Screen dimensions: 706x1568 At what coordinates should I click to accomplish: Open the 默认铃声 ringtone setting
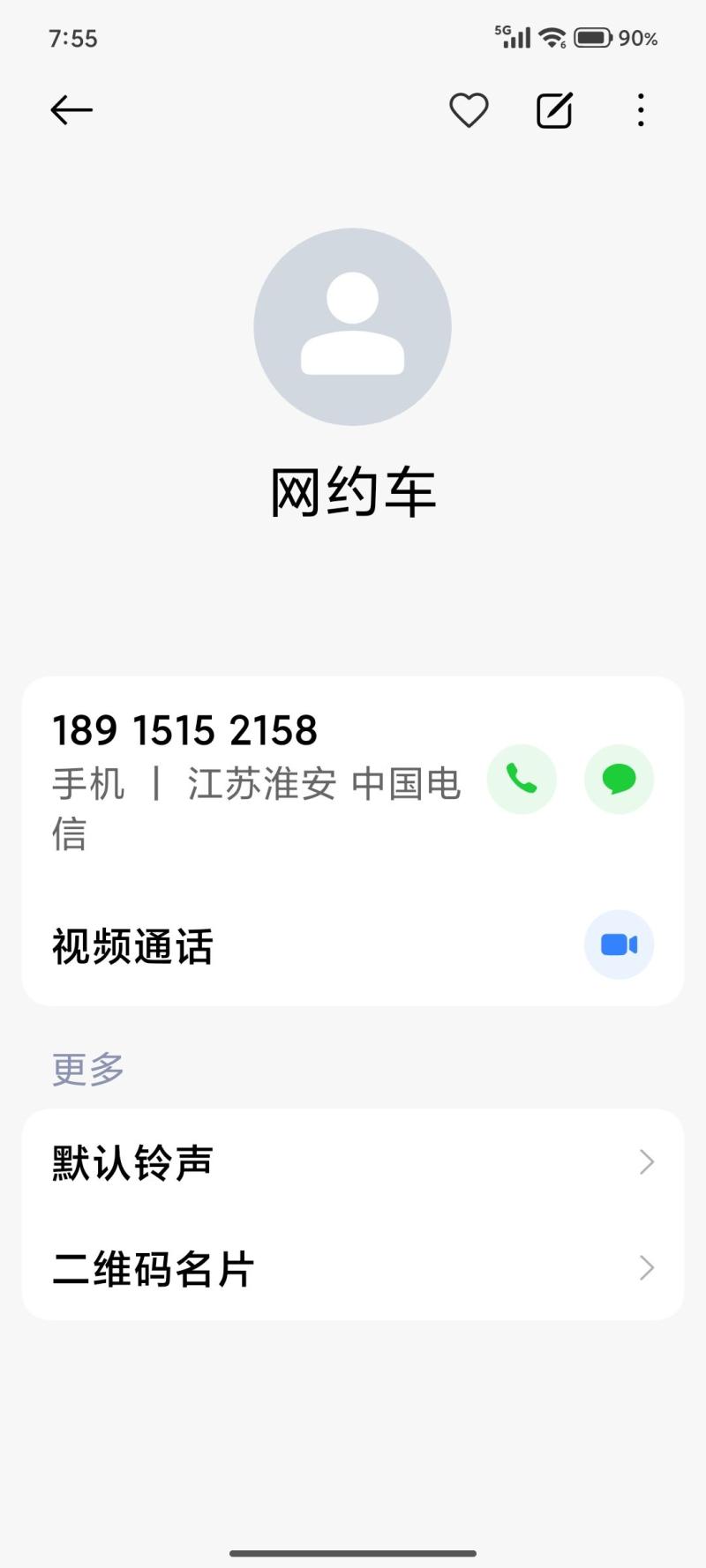[x=353, y=1162]
